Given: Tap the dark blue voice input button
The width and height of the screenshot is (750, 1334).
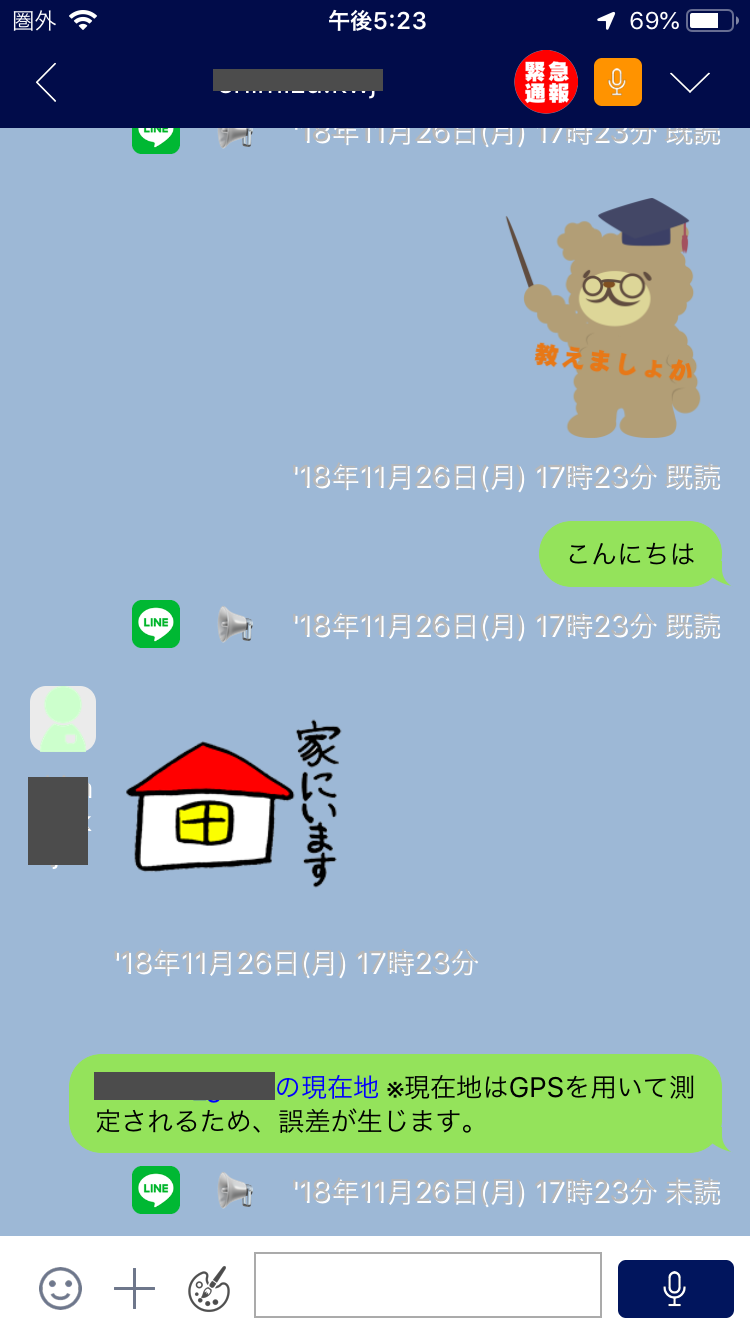Looking at the screenshot, I should (676, 1288).
